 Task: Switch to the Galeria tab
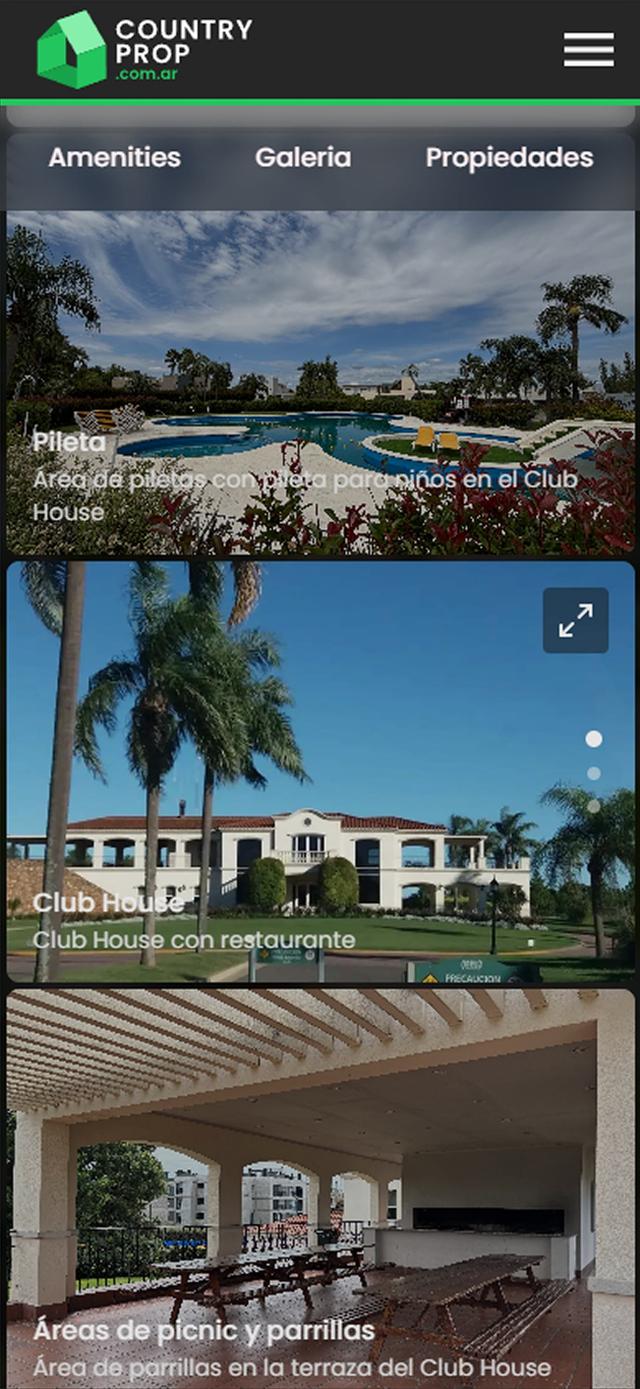point(303,157)
